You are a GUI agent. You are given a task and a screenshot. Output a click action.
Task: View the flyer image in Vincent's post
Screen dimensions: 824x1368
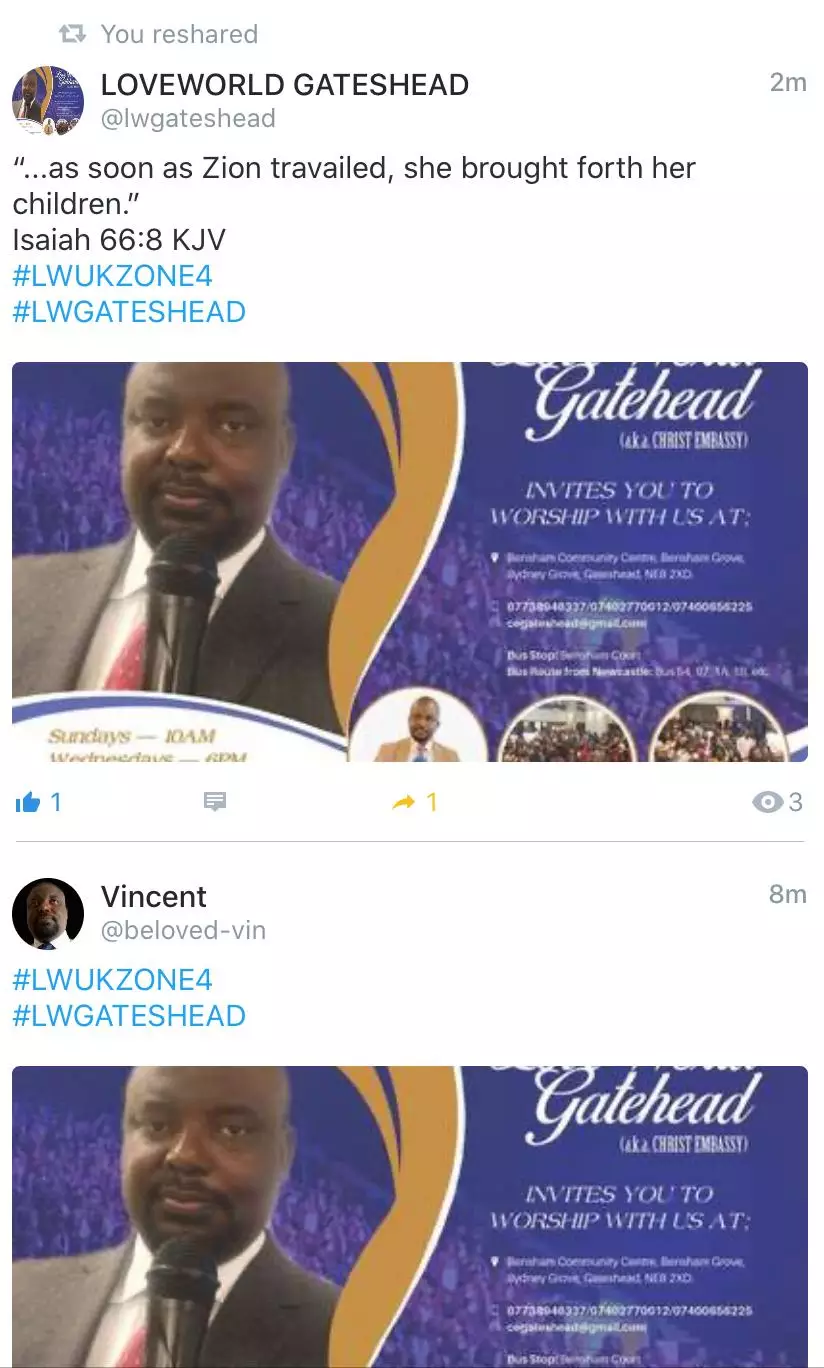tap(410, 1215)
